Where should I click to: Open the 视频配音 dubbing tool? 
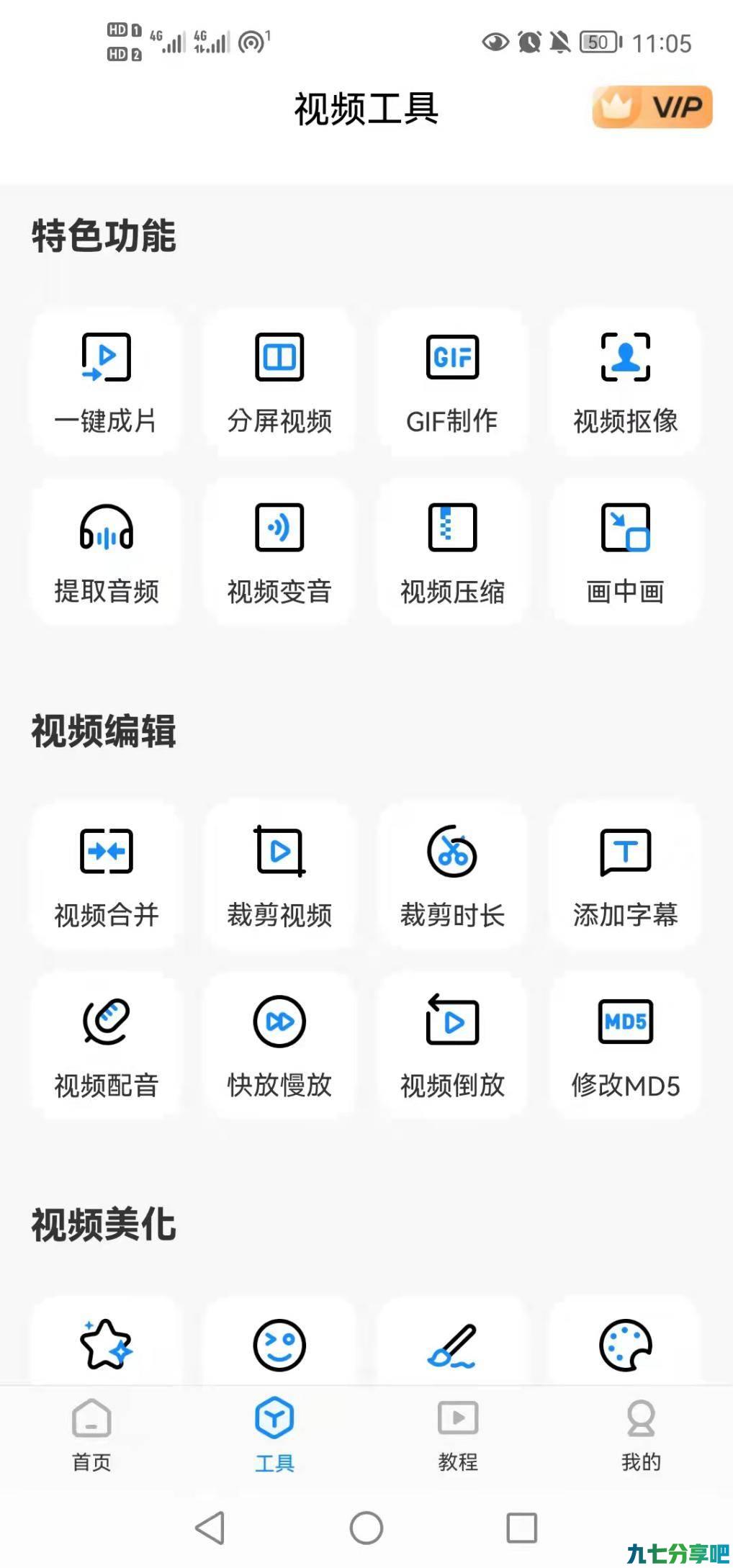point(106,1047)
